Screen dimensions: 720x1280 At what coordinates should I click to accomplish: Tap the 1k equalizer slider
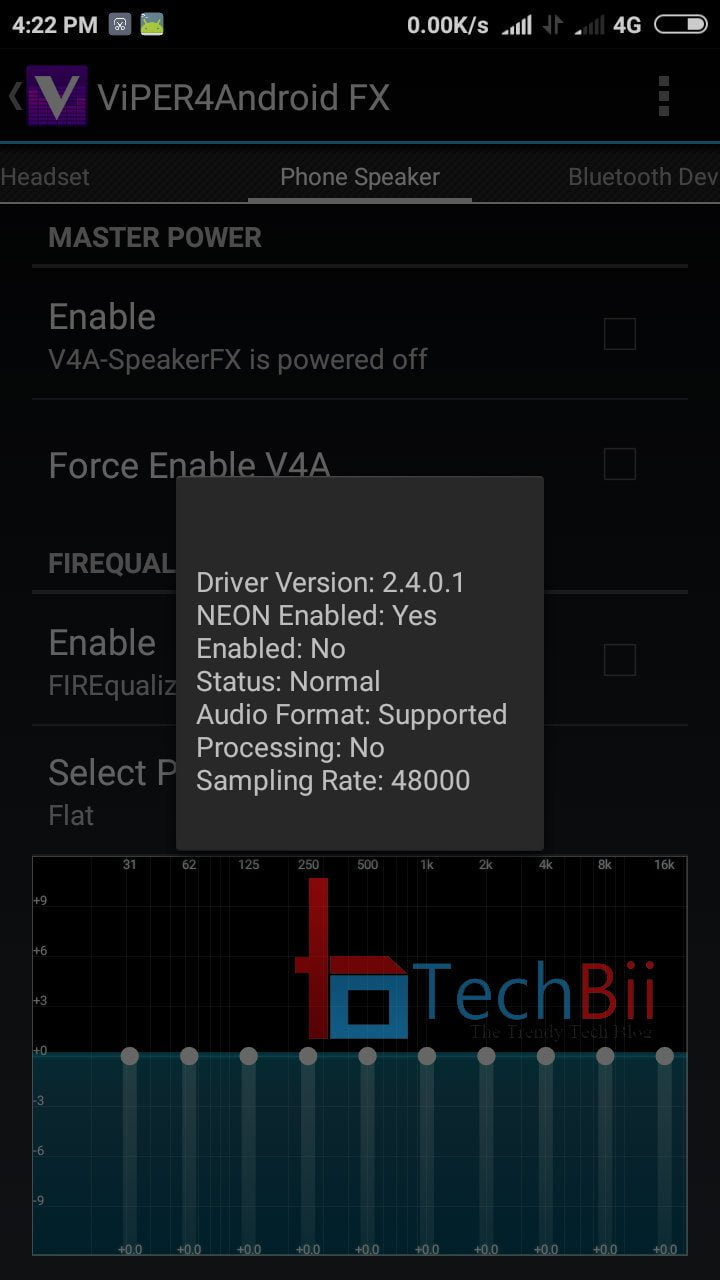click(427, 1056)
